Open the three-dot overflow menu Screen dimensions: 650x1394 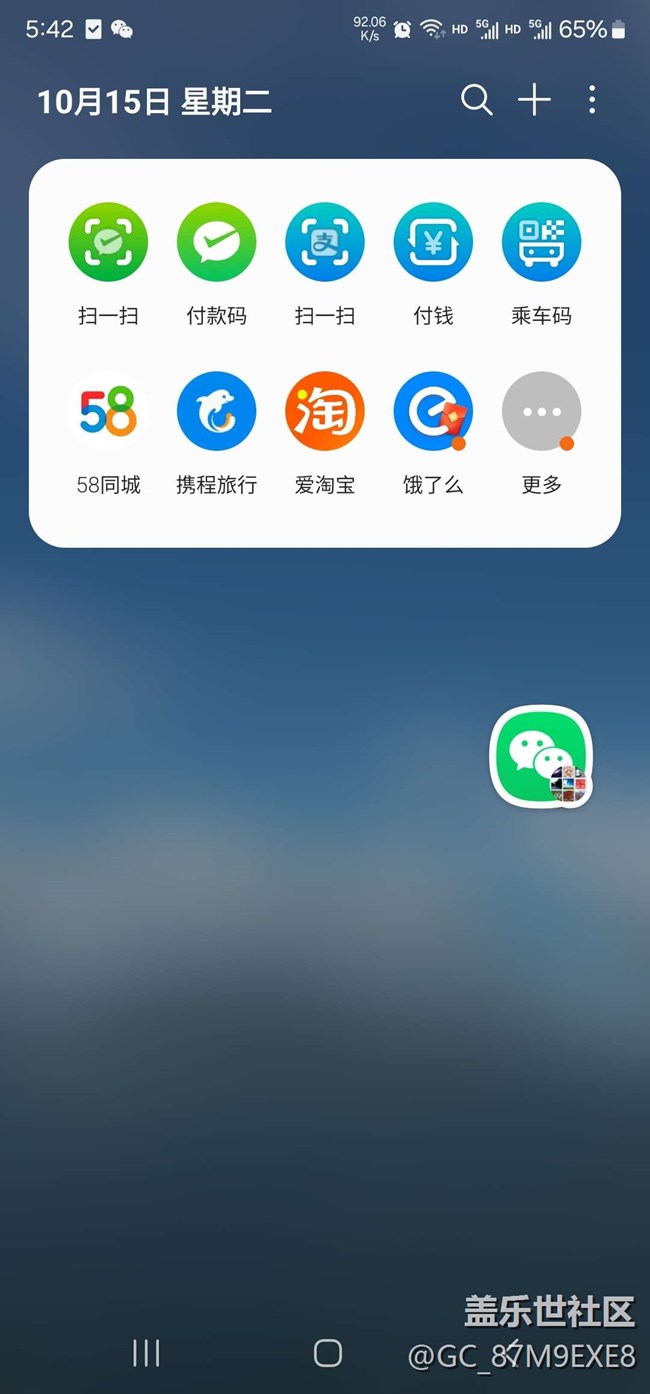592,100
